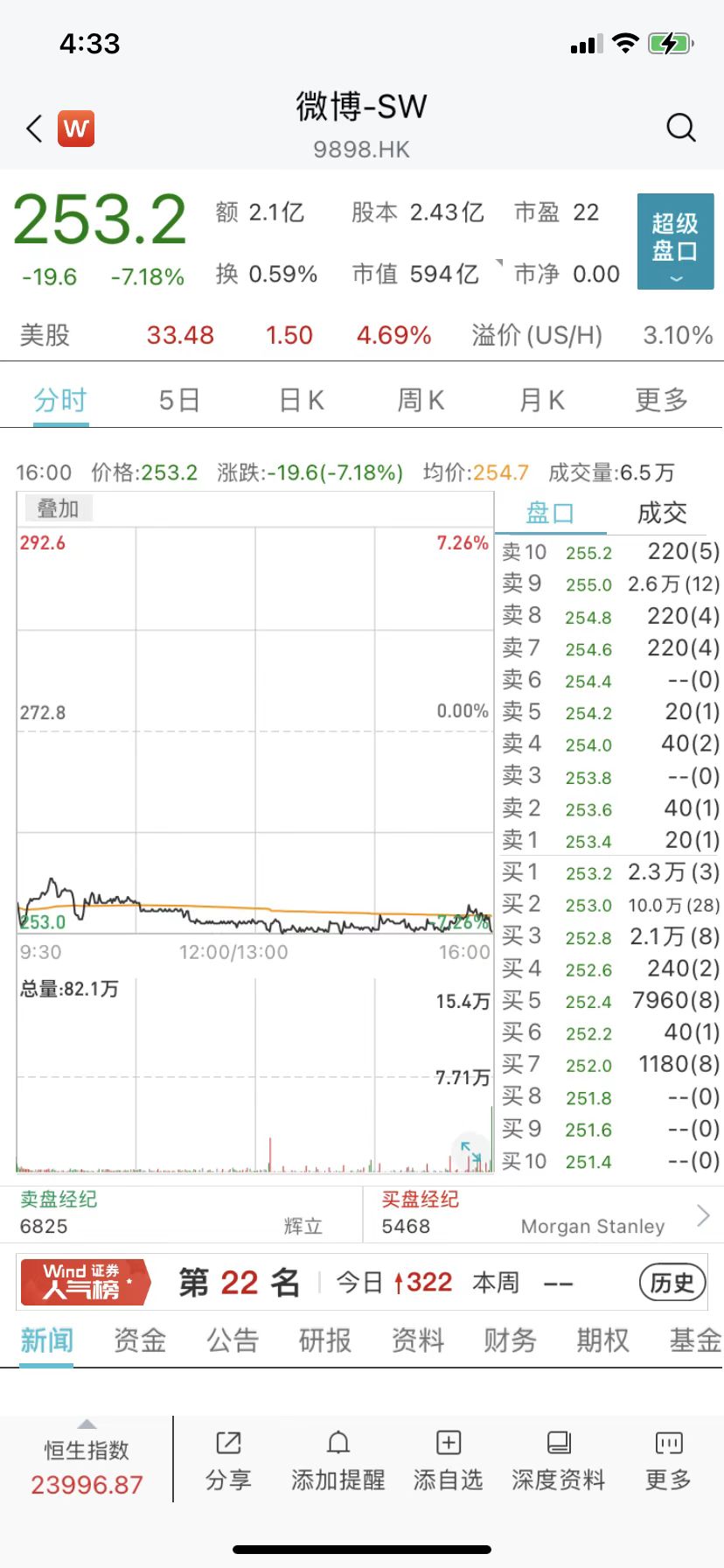Tap the 叠加 overlay button

coord(58,508)
